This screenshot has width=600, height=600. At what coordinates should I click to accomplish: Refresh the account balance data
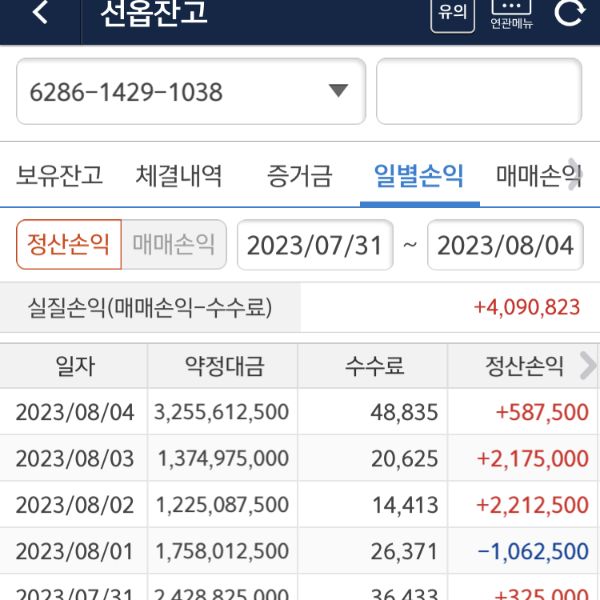pos(569,13)
